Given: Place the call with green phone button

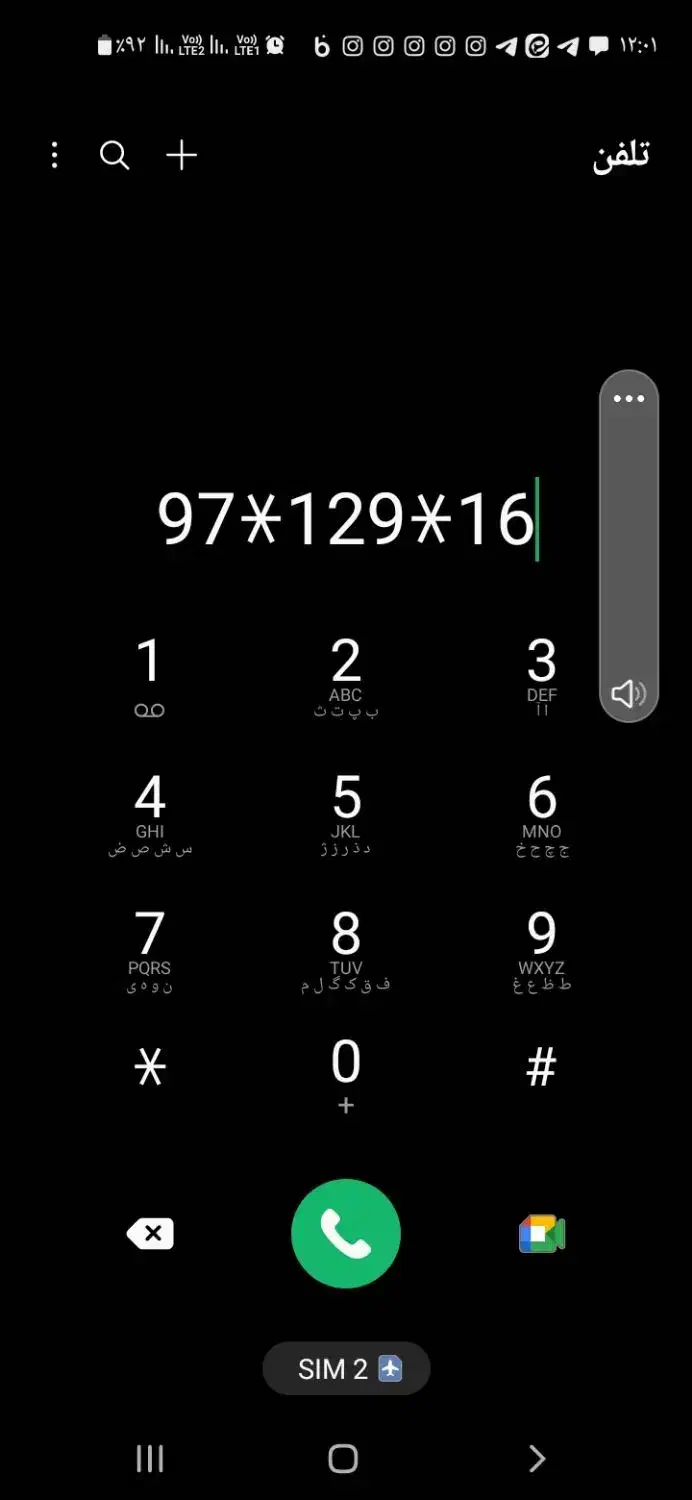Looking at the screenshot, I should tap(345, 1234).
